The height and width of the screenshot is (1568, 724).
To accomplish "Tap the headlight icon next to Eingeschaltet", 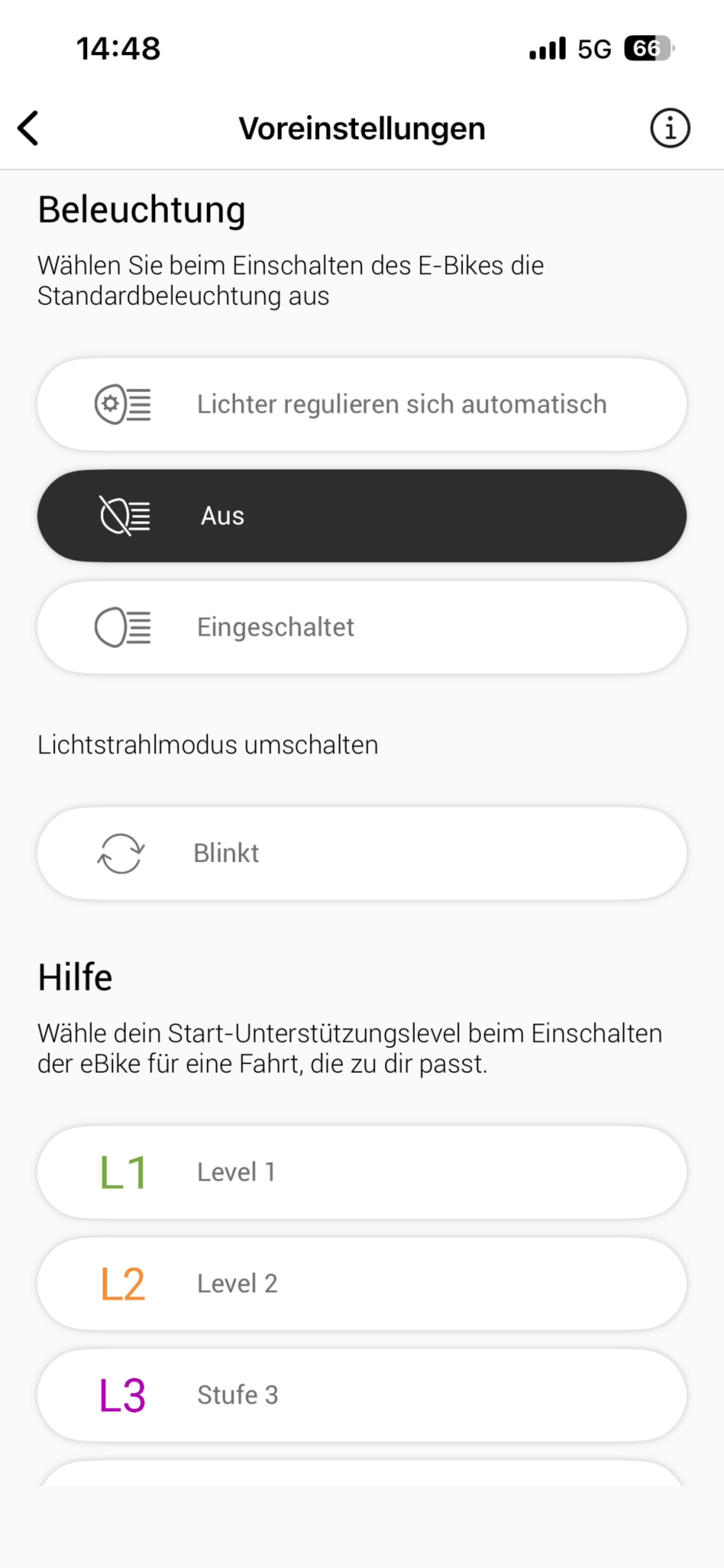I will pyautogui.click(x=122, y=627).
